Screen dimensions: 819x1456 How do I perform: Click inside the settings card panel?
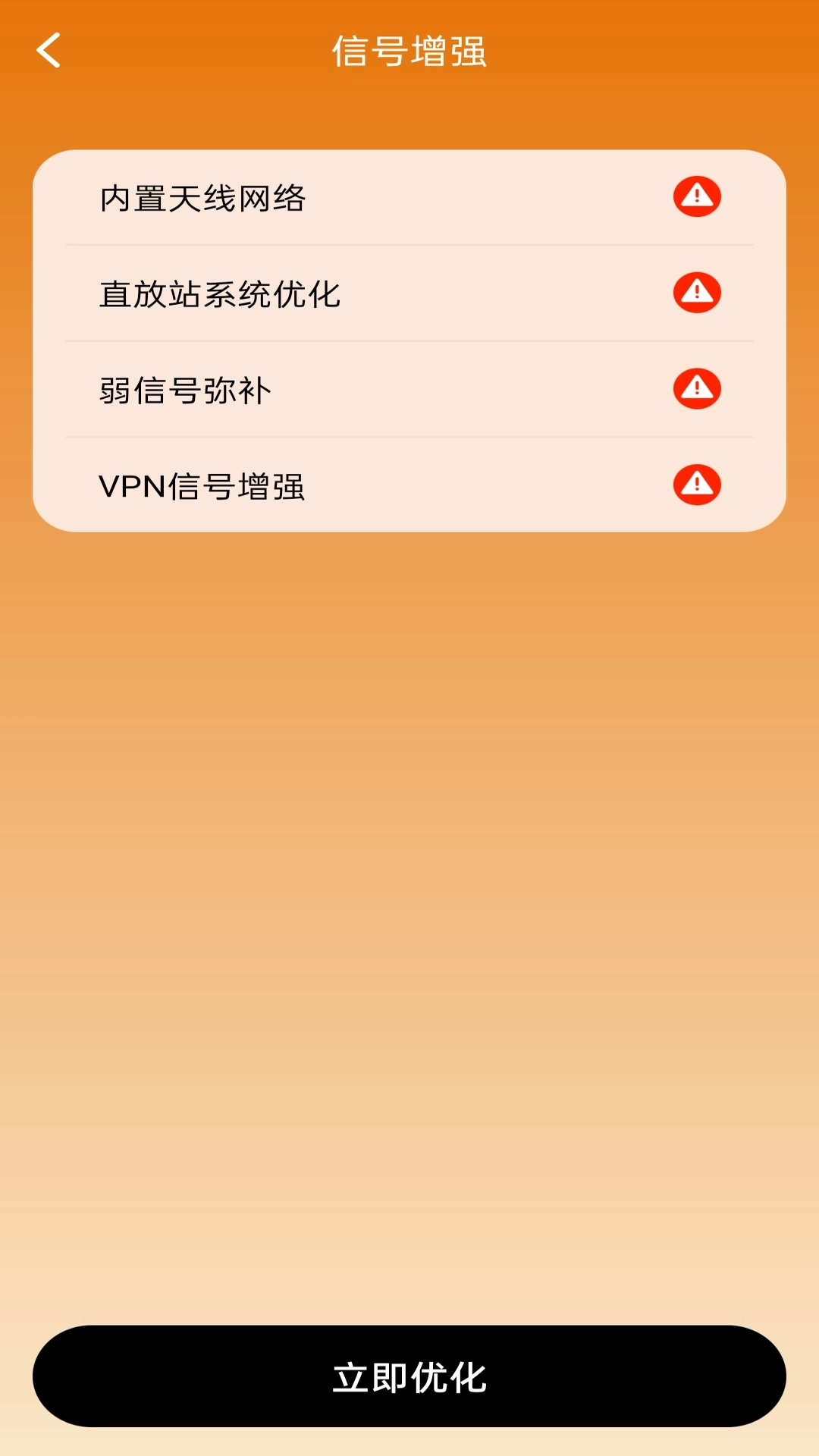click(x=409, y=341)
